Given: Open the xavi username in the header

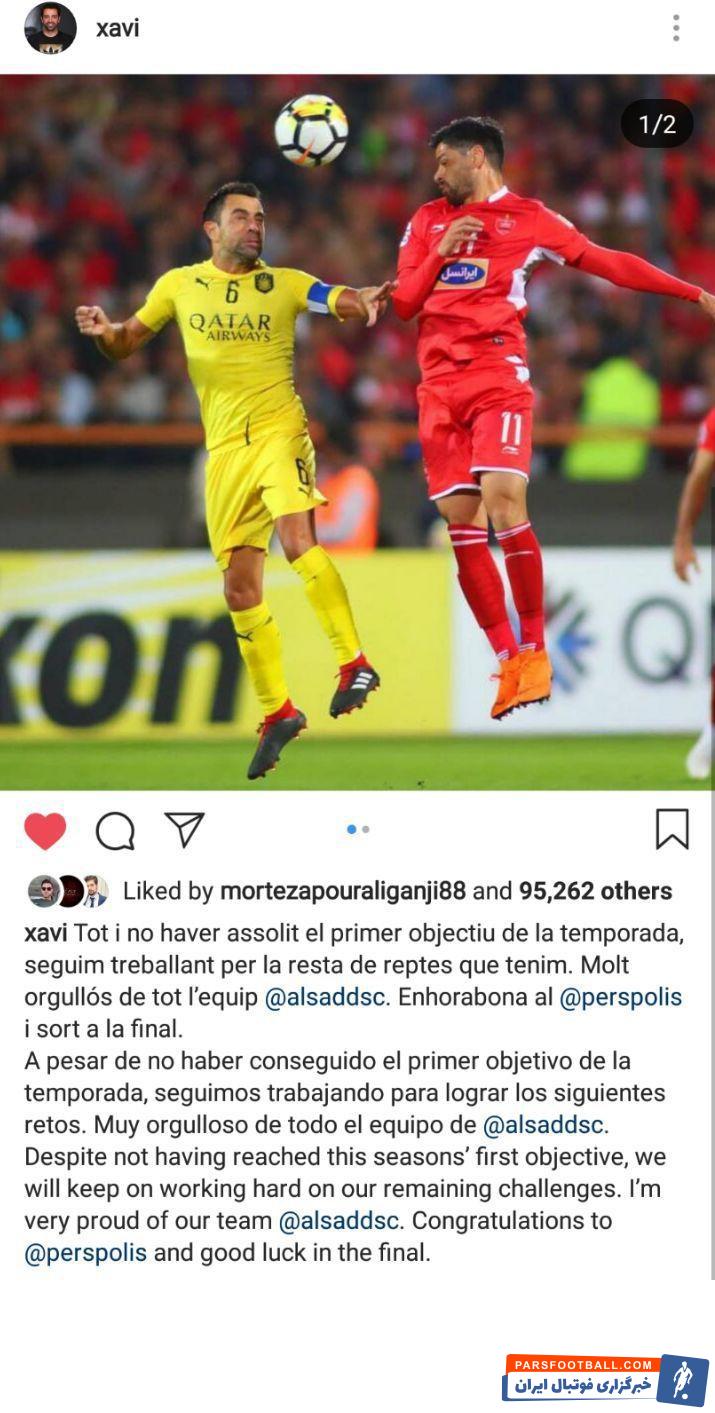Looking at the screenshot, I should pyautogui.click(x=117, y=29).
